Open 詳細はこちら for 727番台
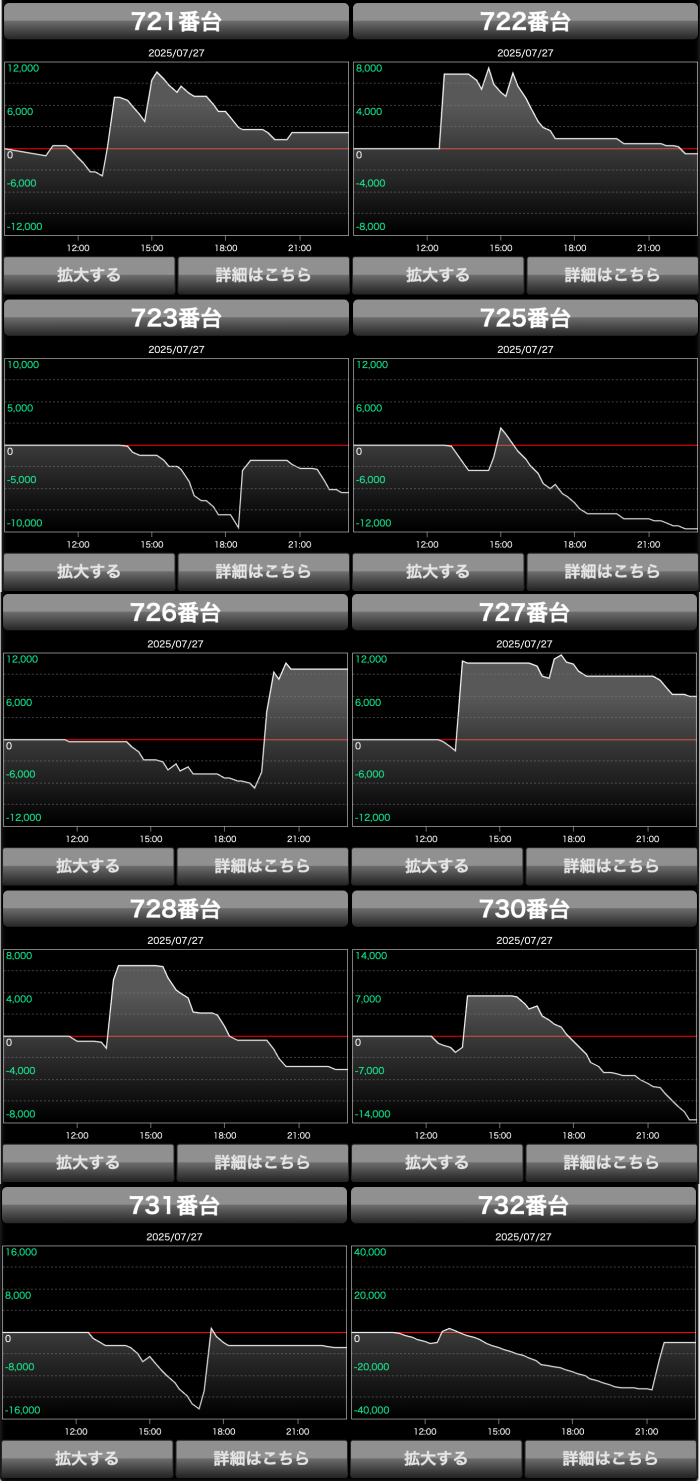 point(611,866)
